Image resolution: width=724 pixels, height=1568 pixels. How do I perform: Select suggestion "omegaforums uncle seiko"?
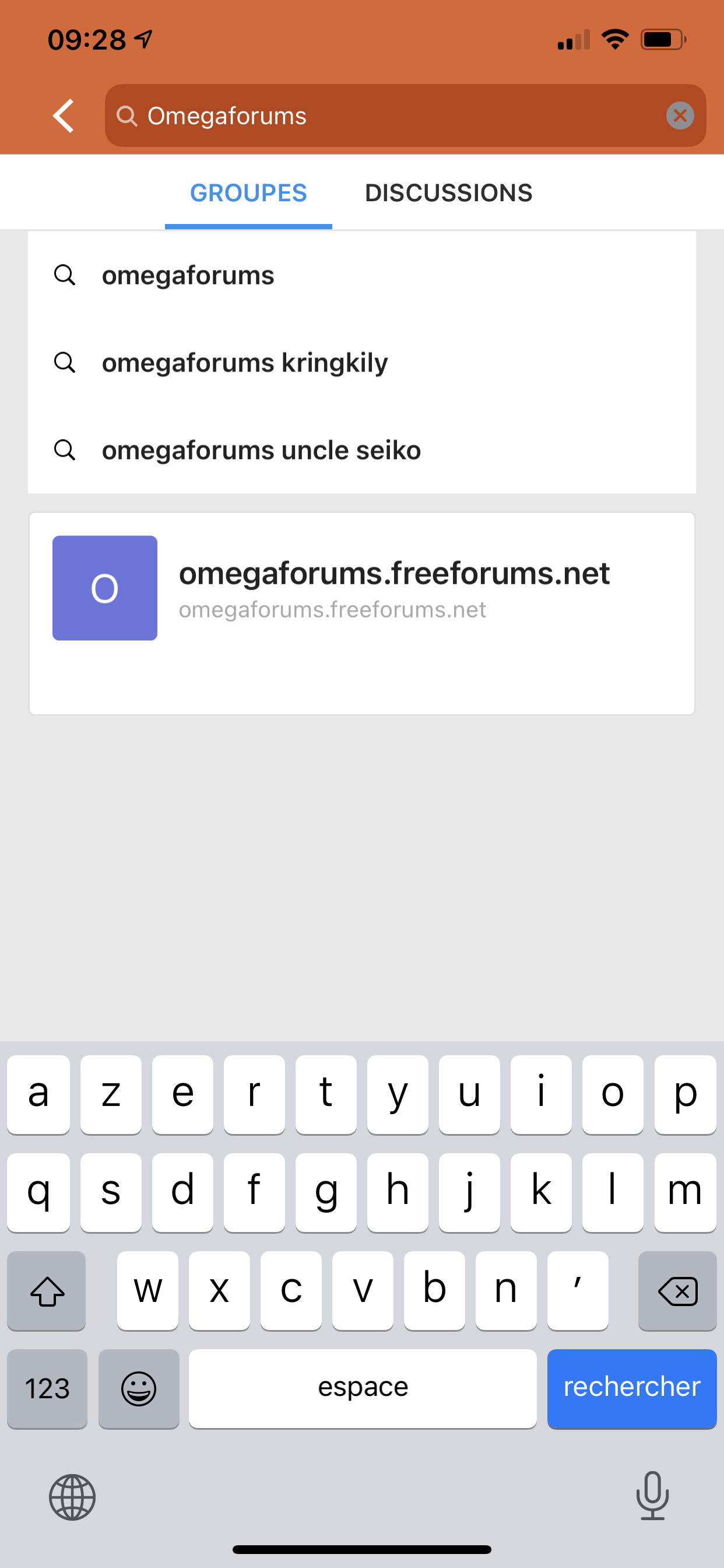click(x=261, y=450)
